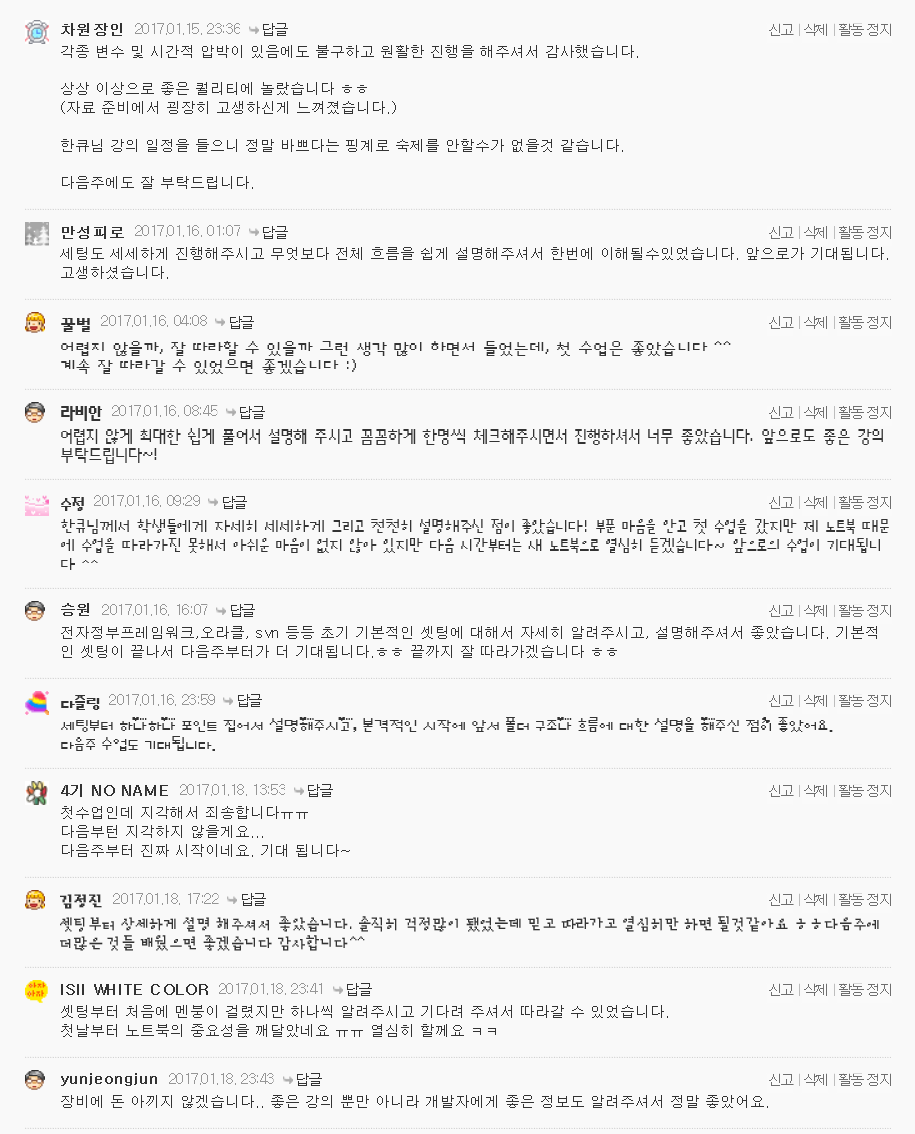Screen dimensions: 915x1134
Task: Delete 수정's comment
Action: 816,502
